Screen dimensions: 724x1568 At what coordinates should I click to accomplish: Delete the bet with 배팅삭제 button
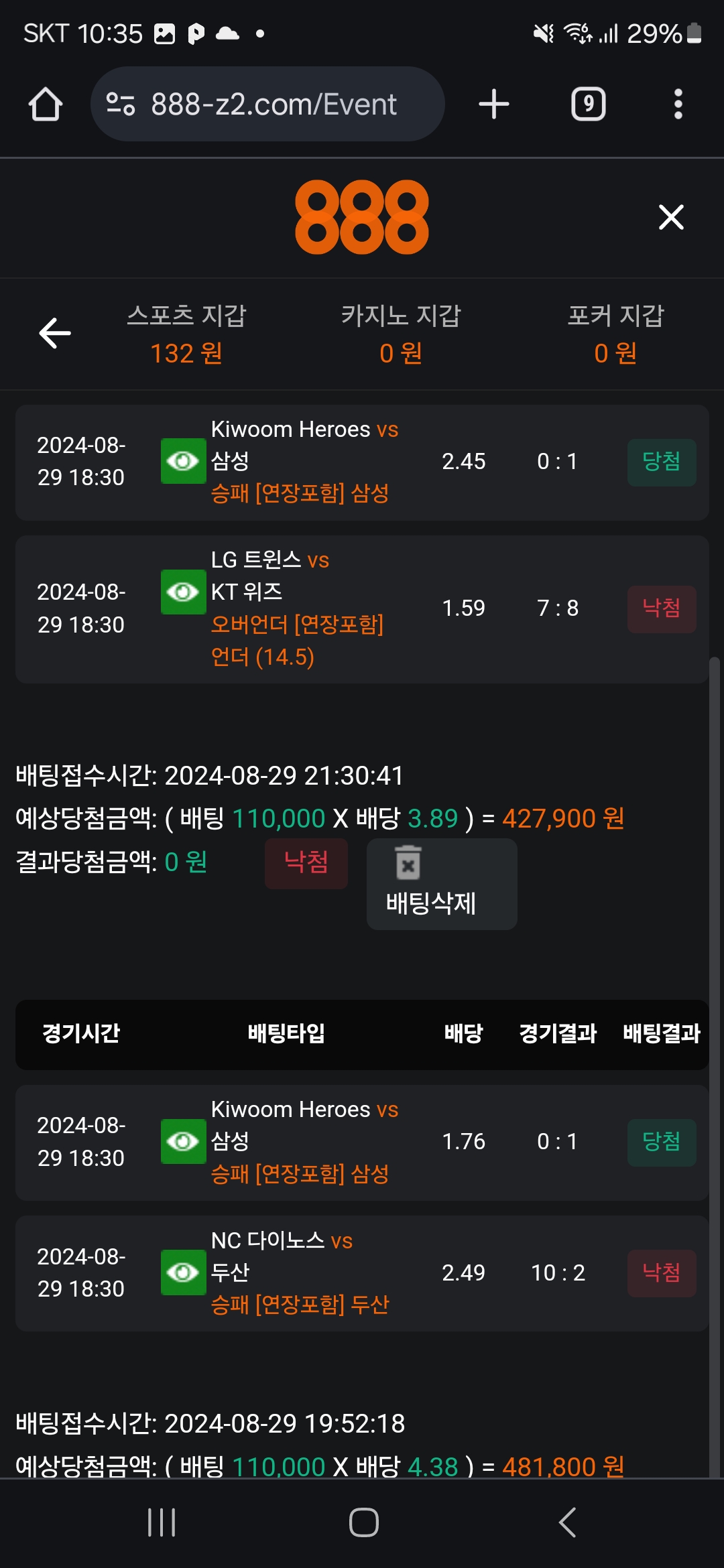pos(441,884)
